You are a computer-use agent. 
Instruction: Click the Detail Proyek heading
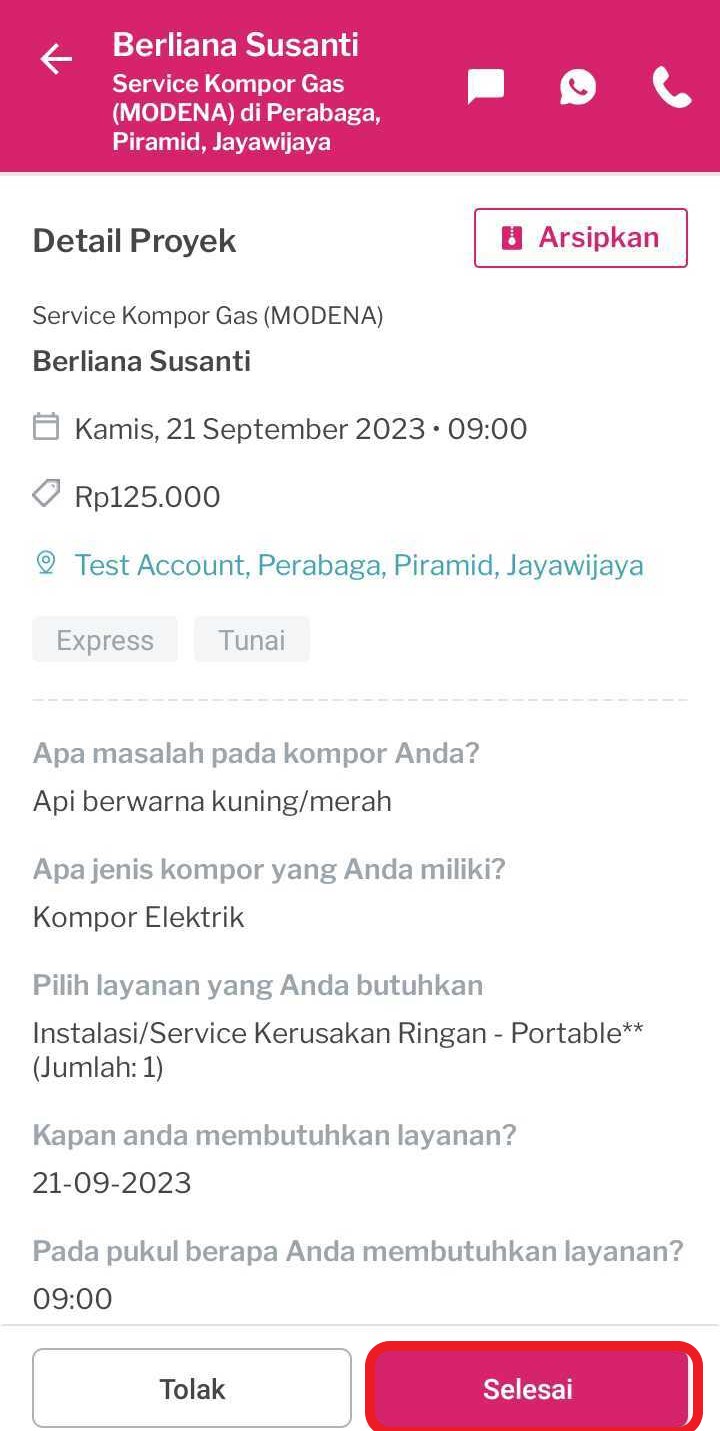(x=134, y=240)
